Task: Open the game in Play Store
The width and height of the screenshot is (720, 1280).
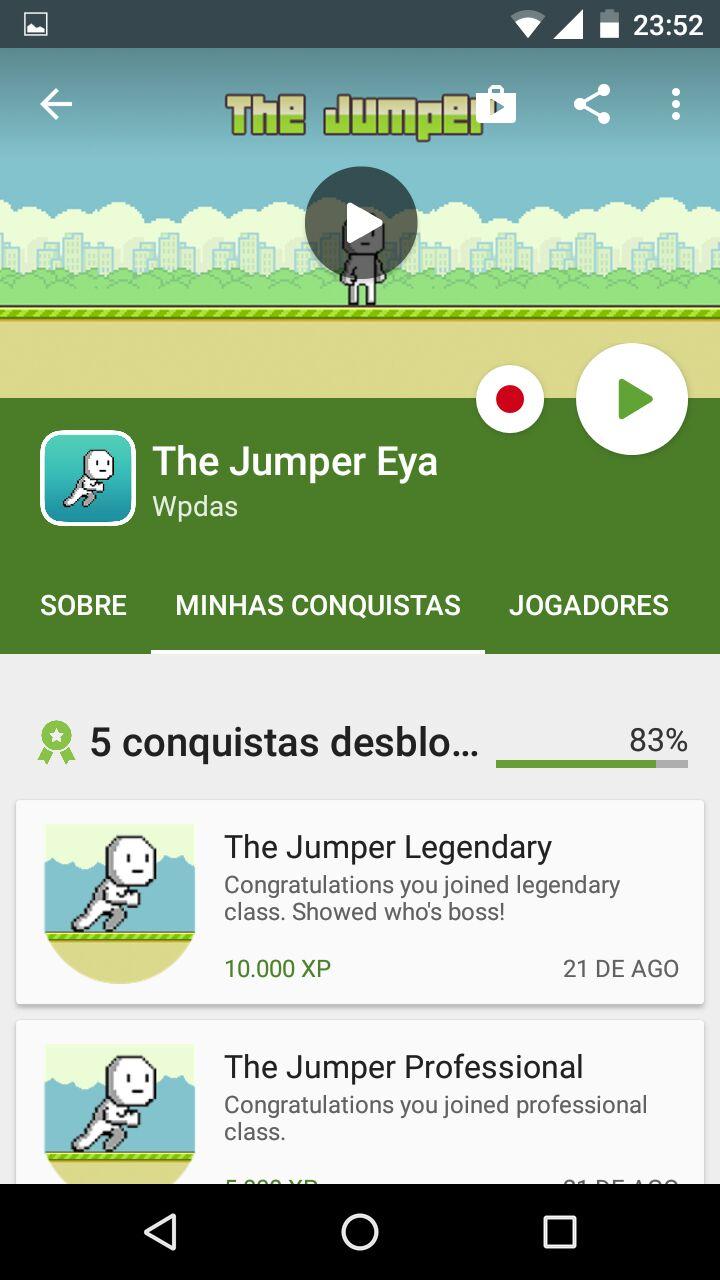Action: [x=496, y=104]
